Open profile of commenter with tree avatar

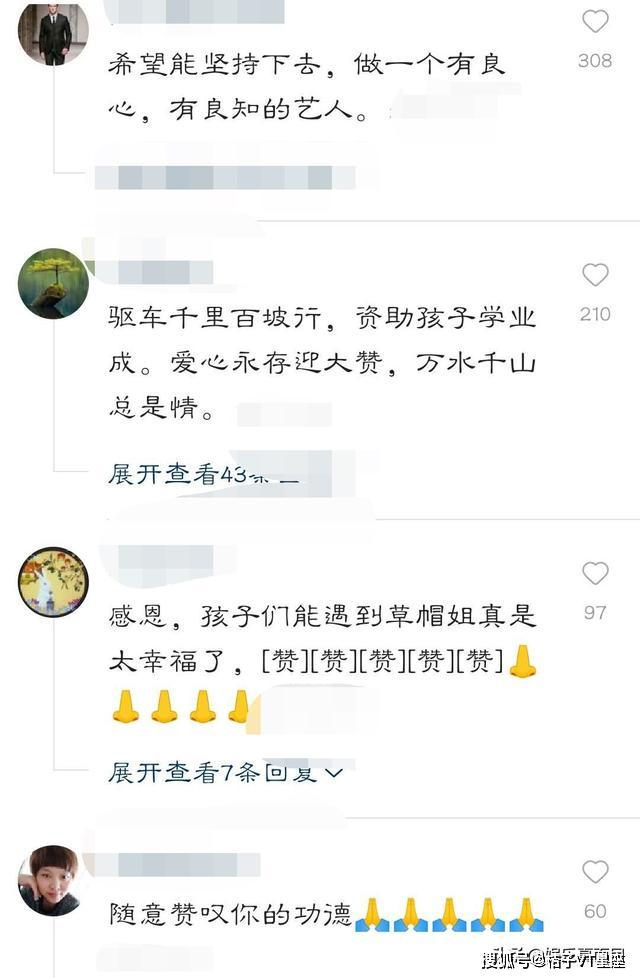[53, 283]
